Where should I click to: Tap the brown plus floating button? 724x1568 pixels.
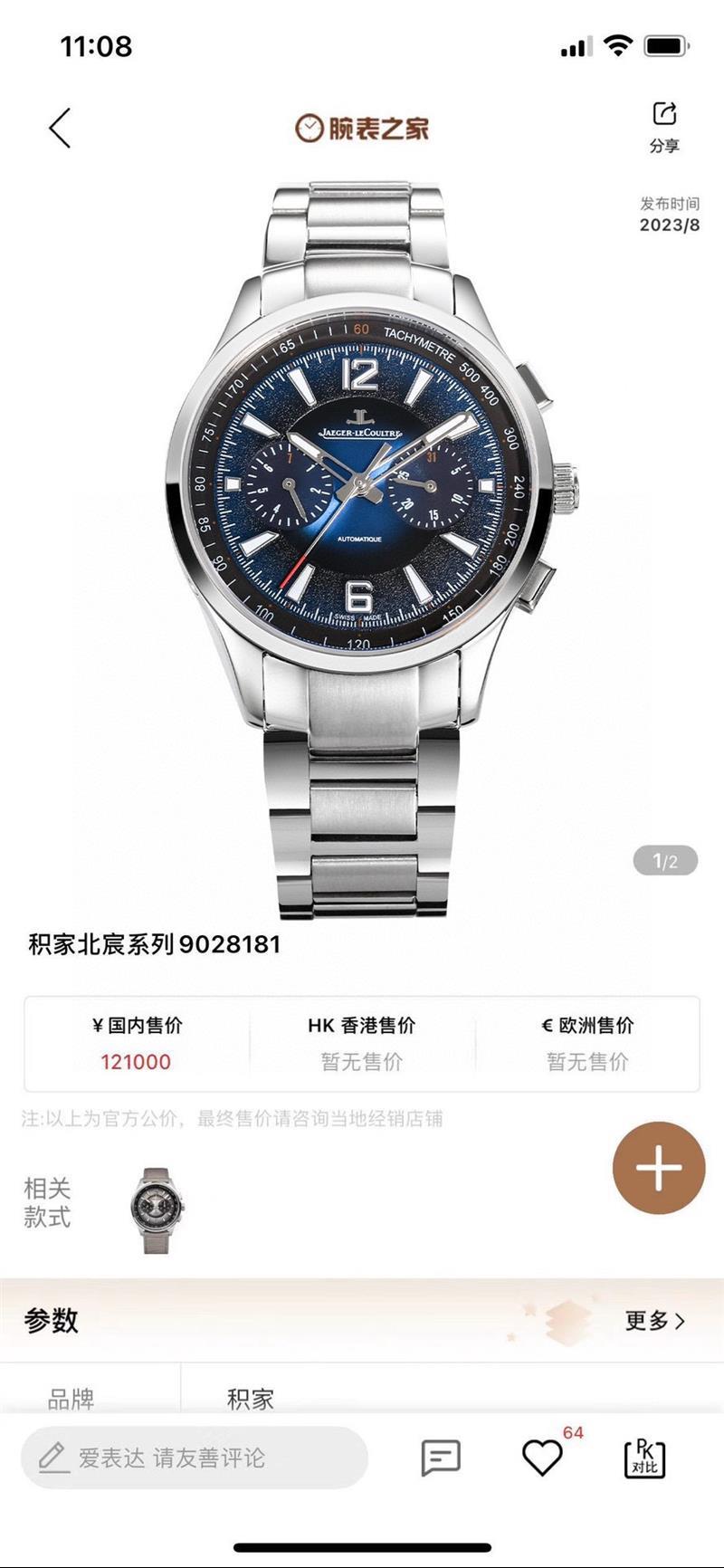[659, 1167]
